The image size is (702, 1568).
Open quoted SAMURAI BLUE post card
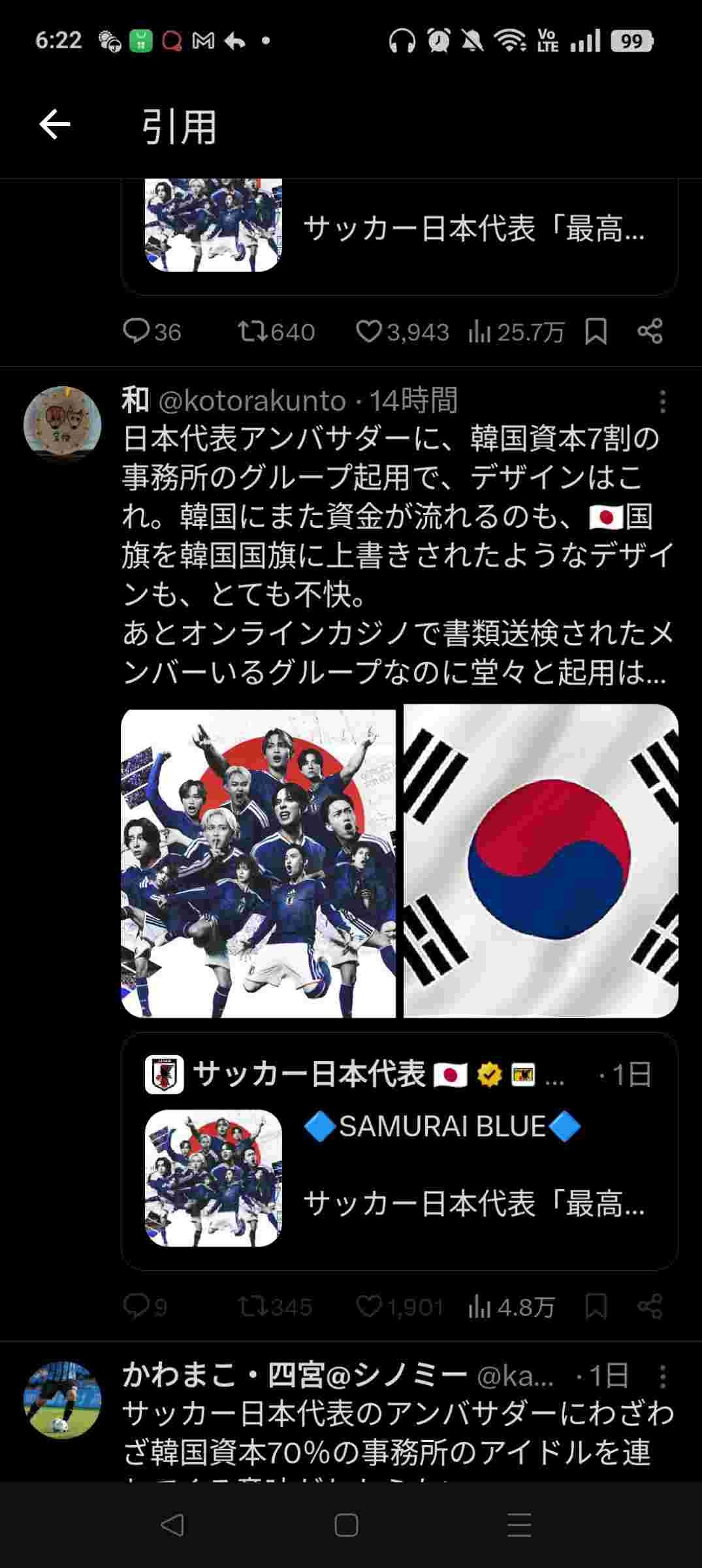(x=400, y=1151)
